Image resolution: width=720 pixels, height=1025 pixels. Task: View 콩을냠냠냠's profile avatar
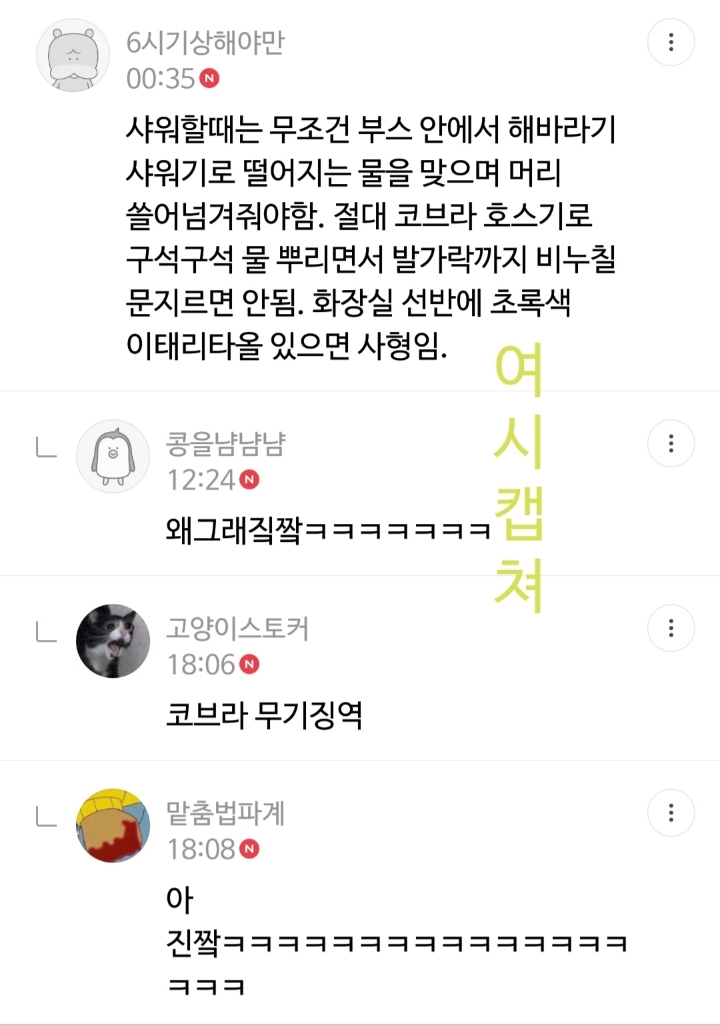[112, 456]
